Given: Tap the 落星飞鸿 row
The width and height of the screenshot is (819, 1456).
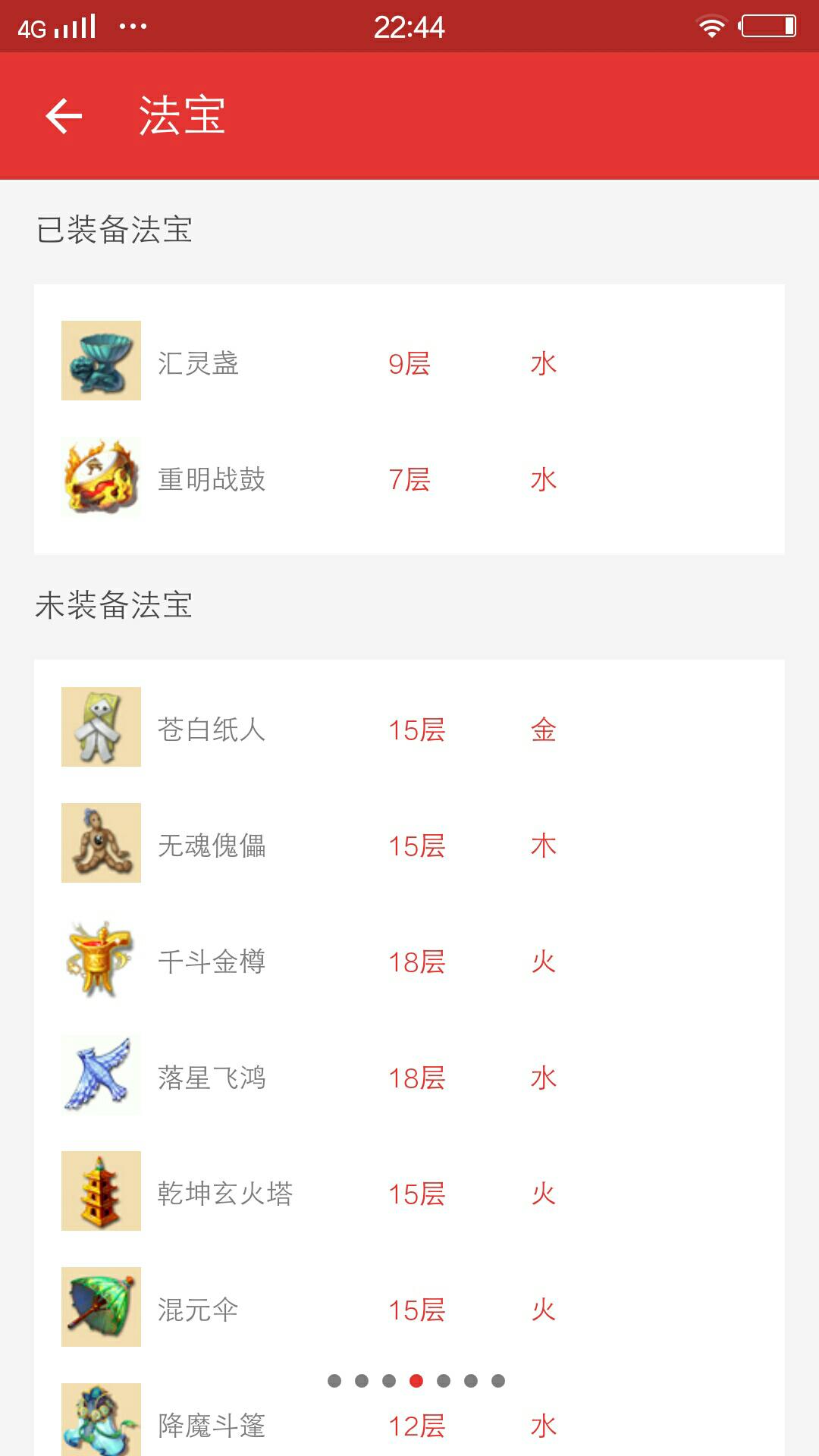Looking at the screenshot, I should tap(409, 1075).
